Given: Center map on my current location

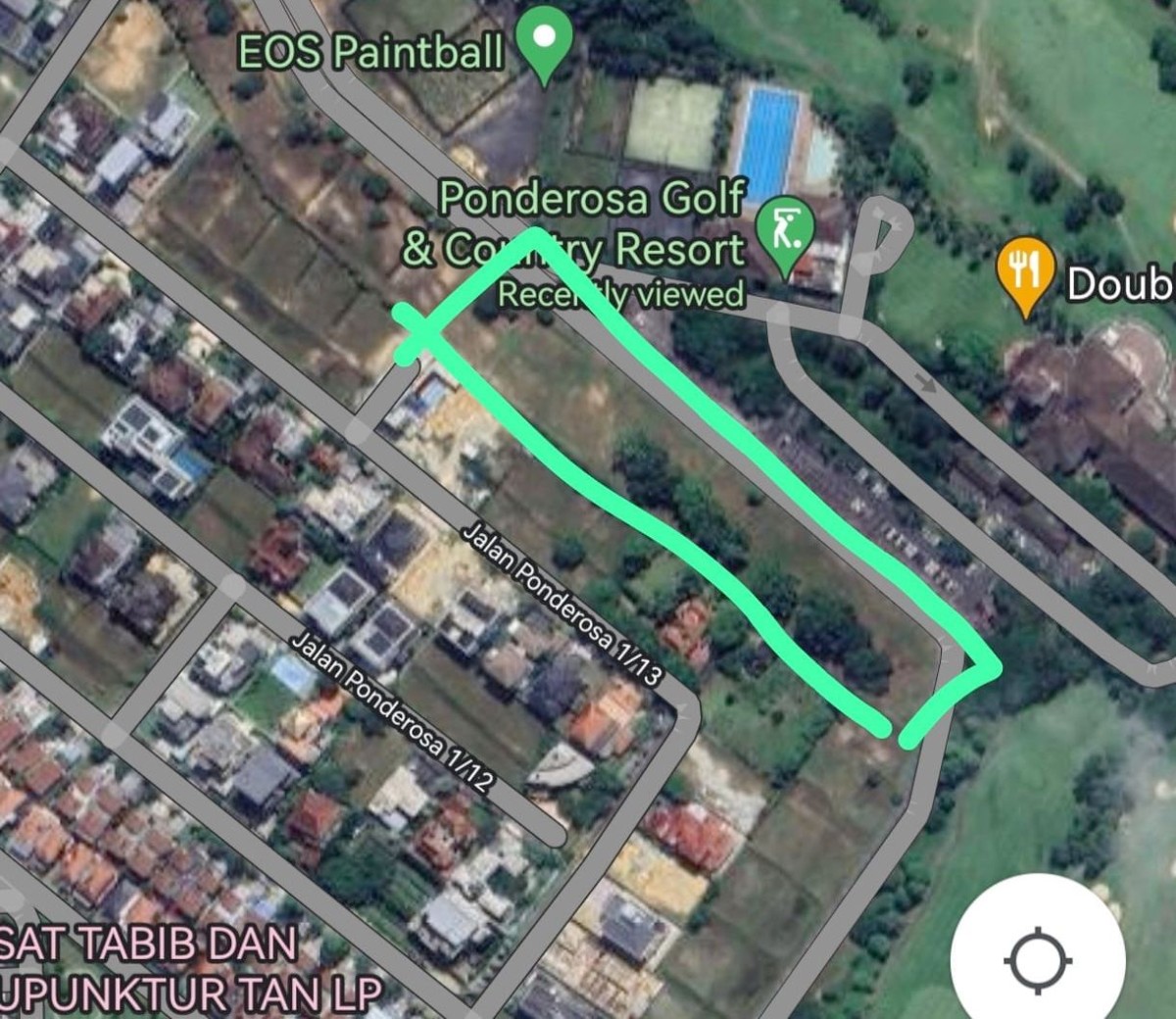Looking at the screenshot, I should pos(1038,960).
